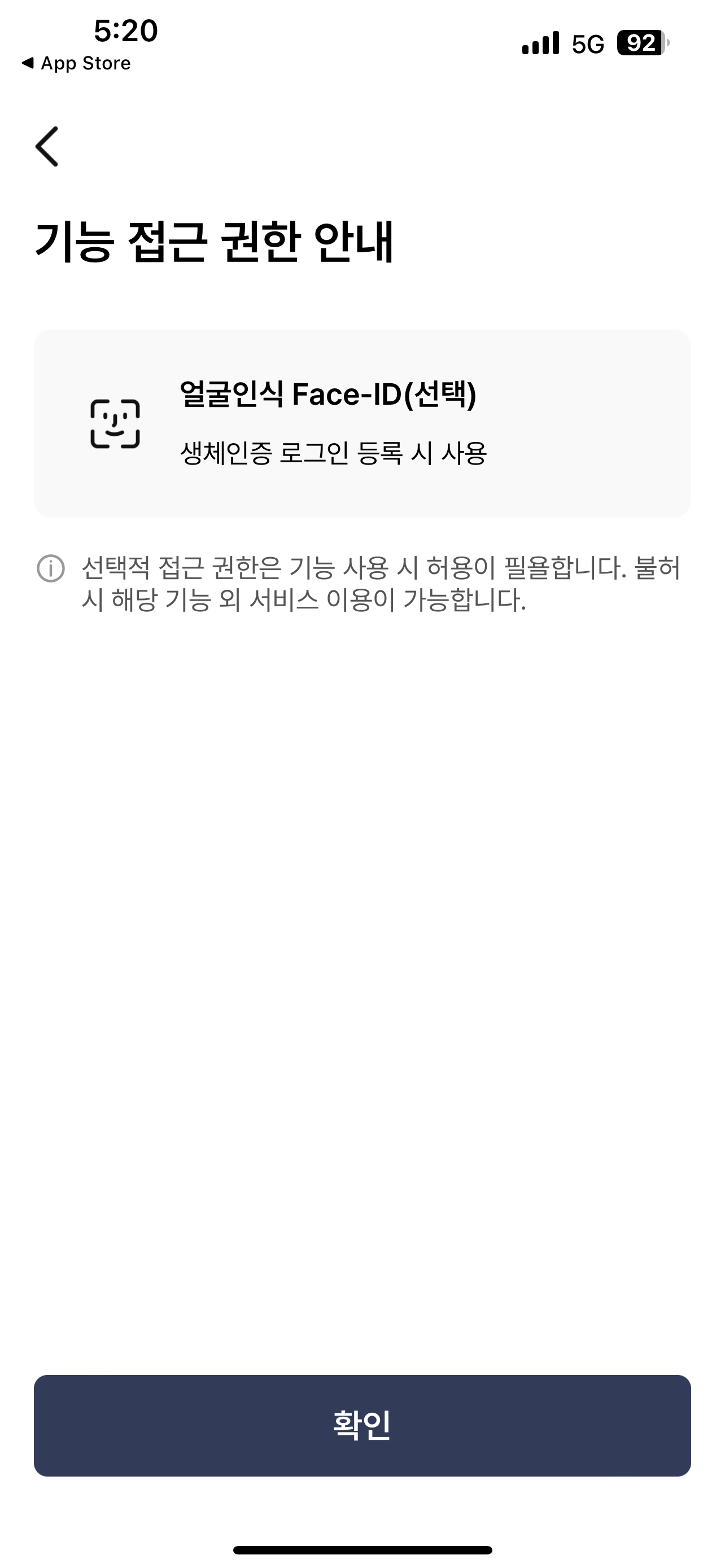725x1568 pixels.
Task: Click the cellular signal strength bars
Action: click(540, 42)
